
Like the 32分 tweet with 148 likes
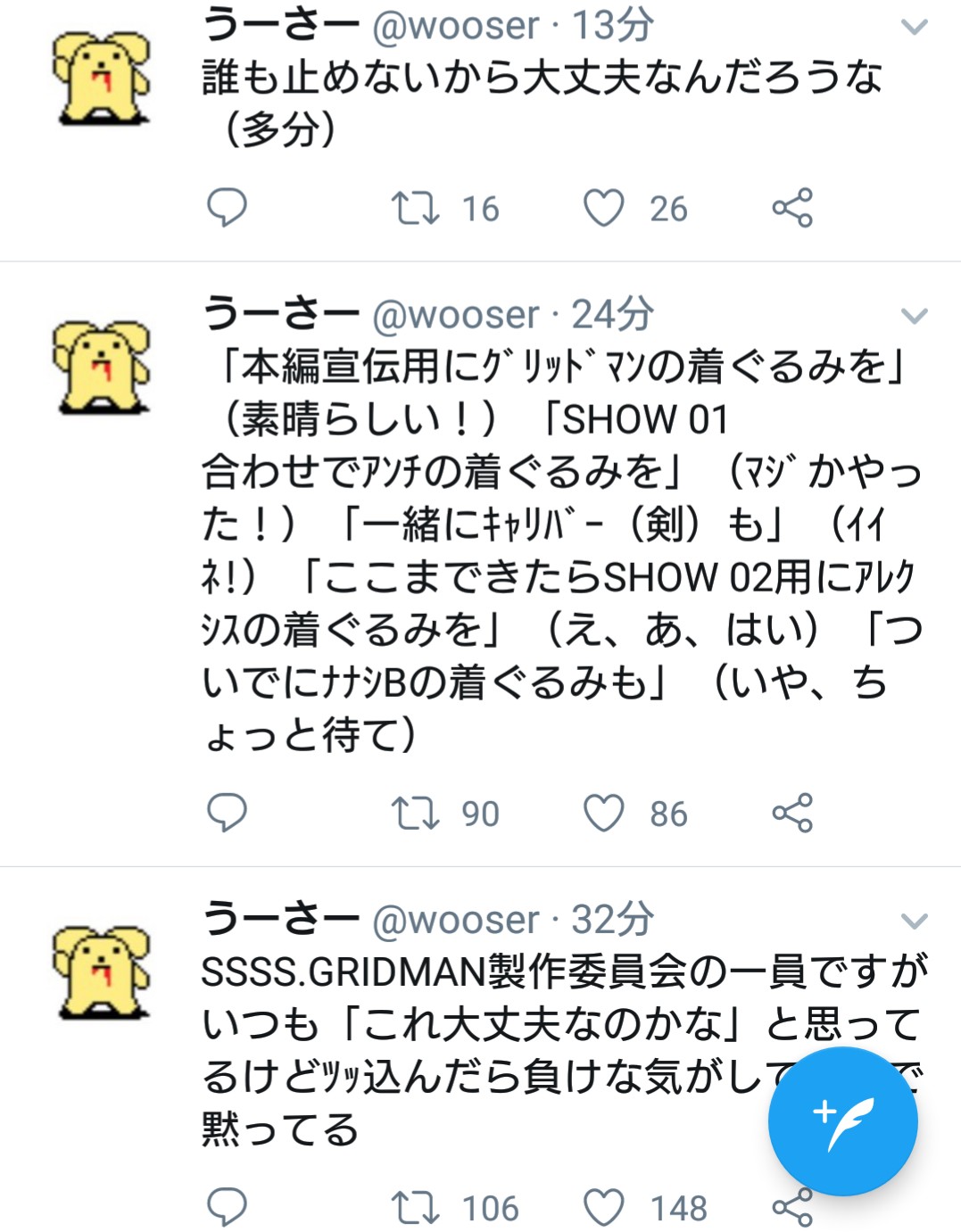(604, 1207)
